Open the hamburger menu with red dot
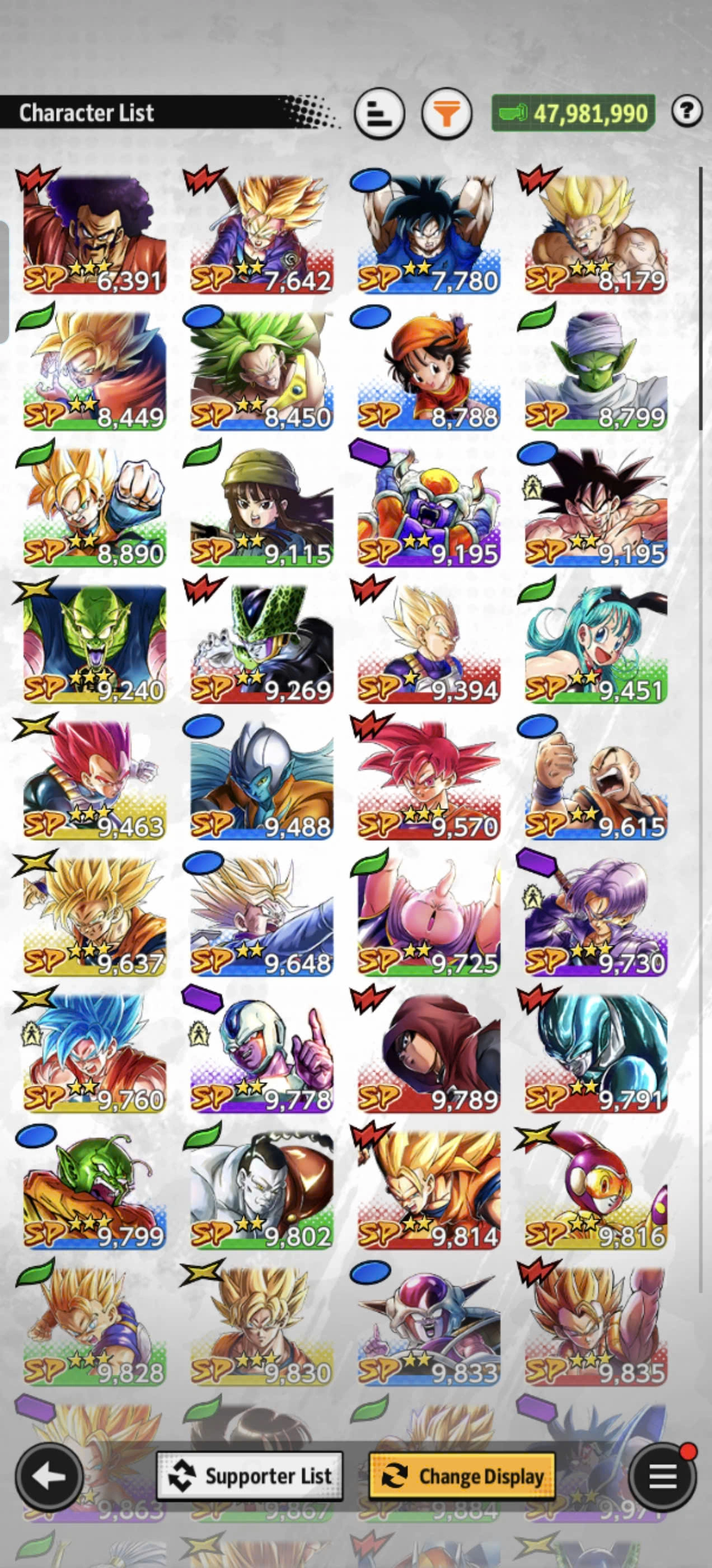712x1568 pixels. 662,1476
